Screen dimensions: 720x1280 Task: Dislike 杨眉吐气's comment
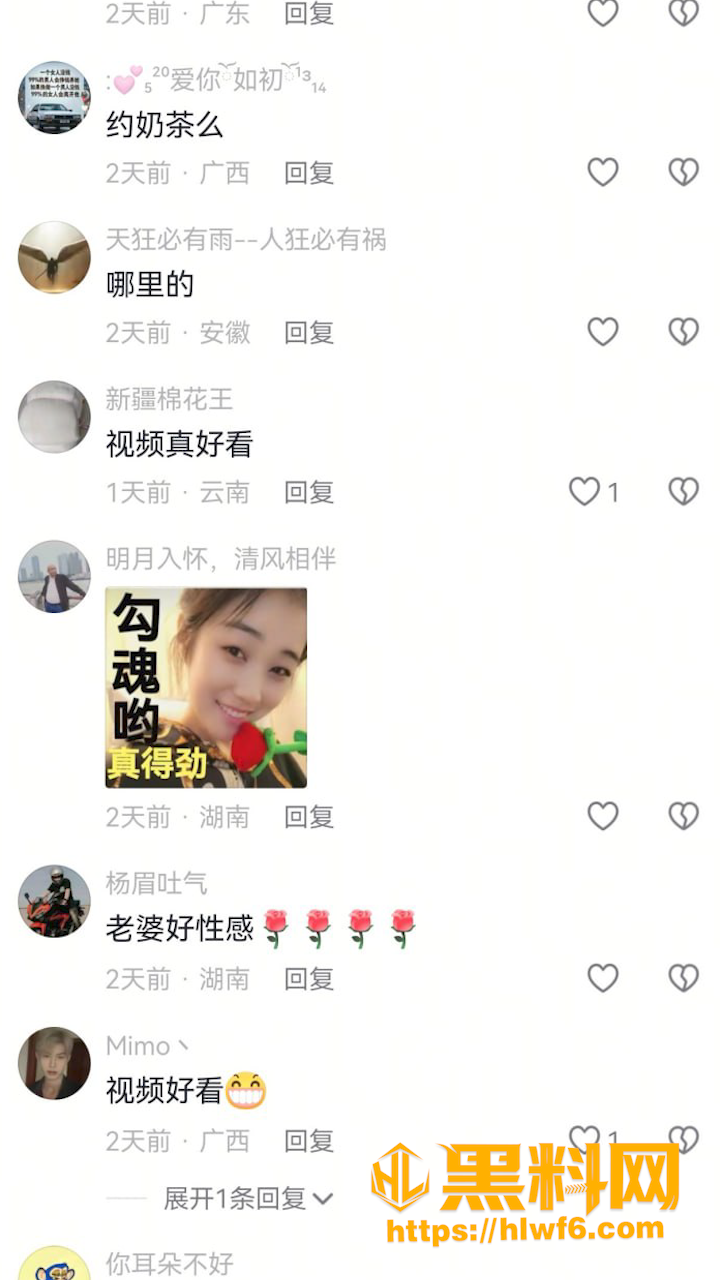683,978
